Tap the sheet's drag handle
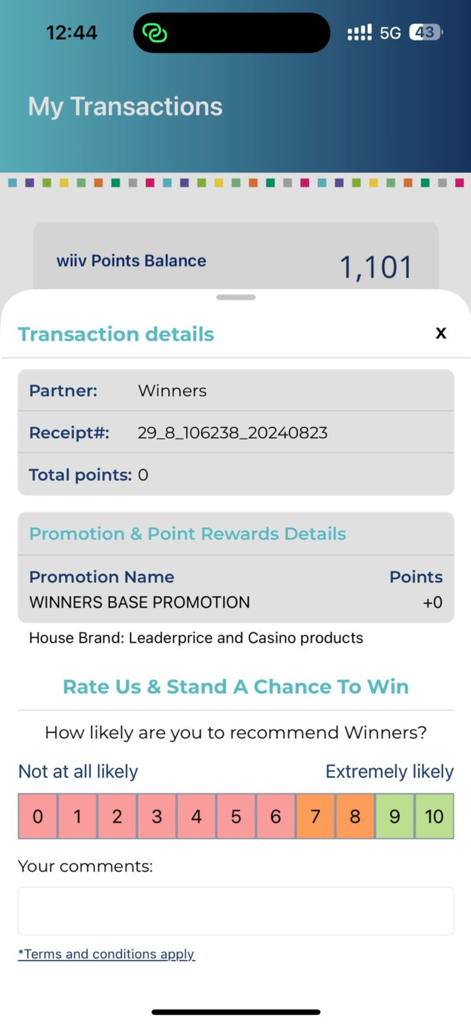 click(x=236, y=297)
